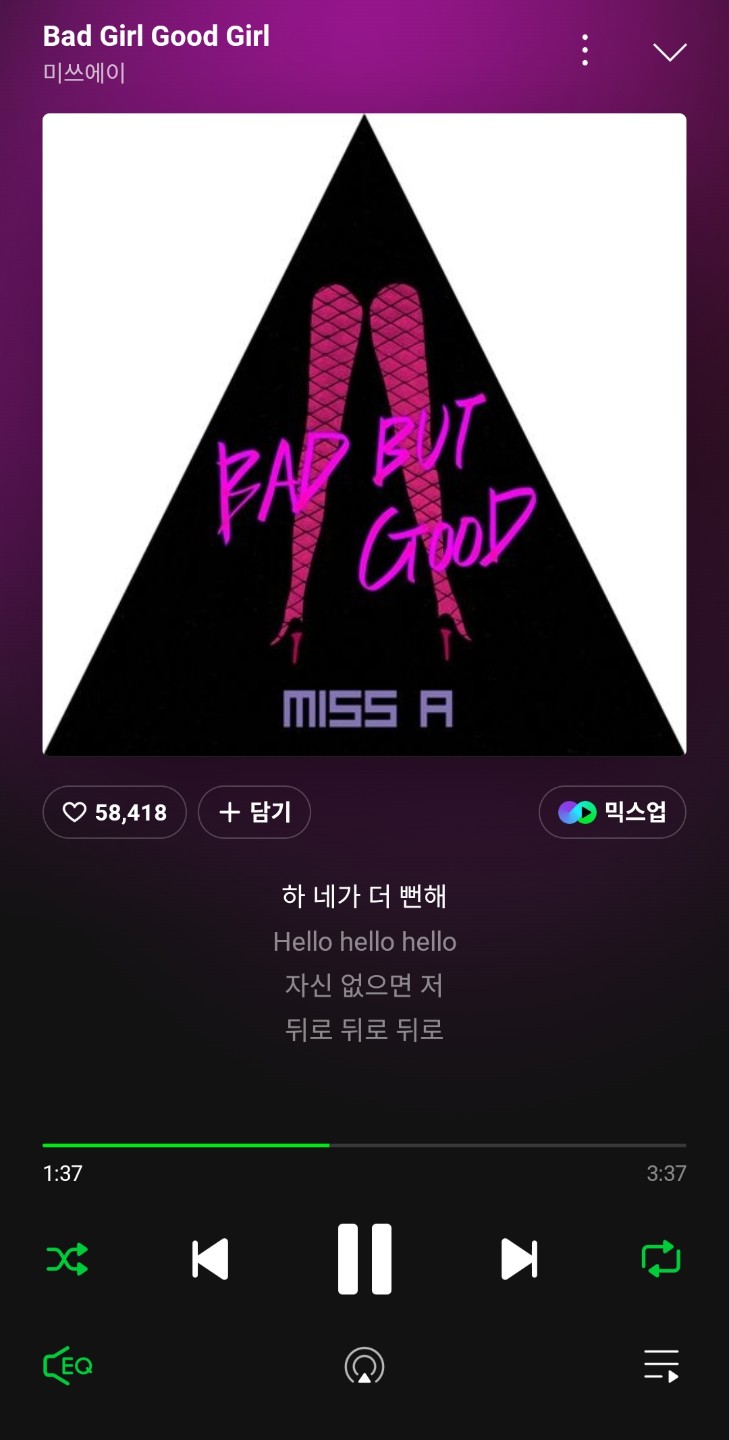Viewport: 729px width, 1440px height.
Task: Pause the currently playing song
Action: [364, 1259]
